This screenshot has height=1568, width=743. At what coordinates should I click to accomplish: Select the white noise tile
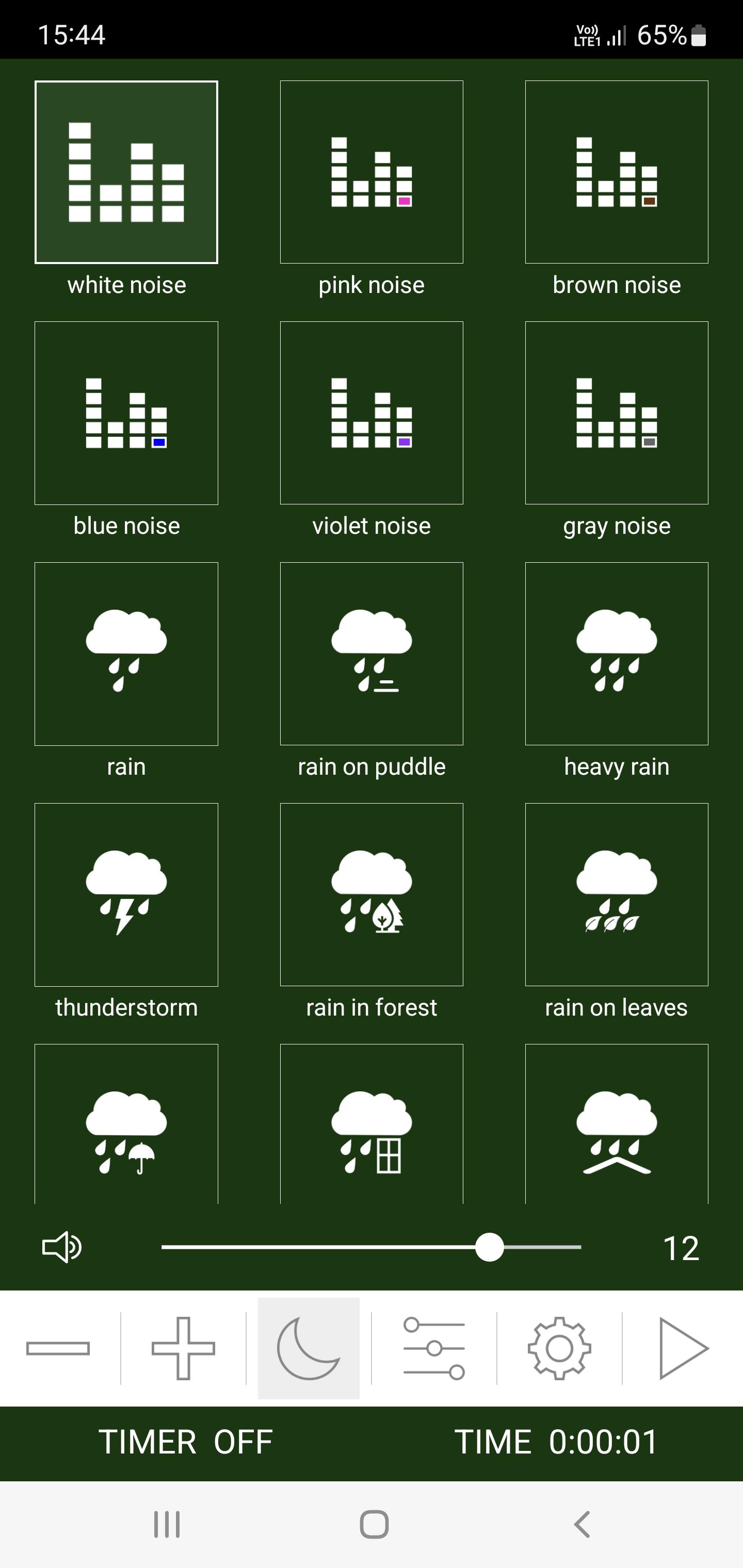[x=126, y=172]
